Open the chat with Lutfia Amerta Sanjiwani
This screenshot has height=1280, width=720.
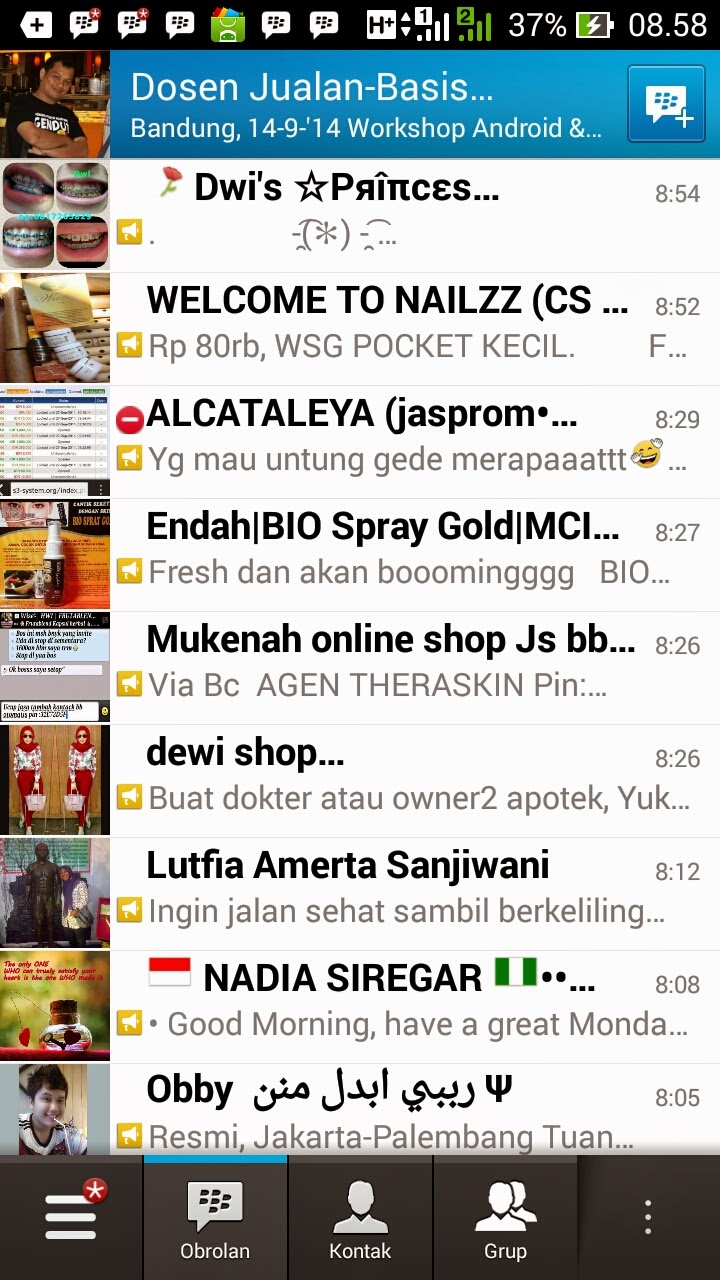(x=360, y=893)
